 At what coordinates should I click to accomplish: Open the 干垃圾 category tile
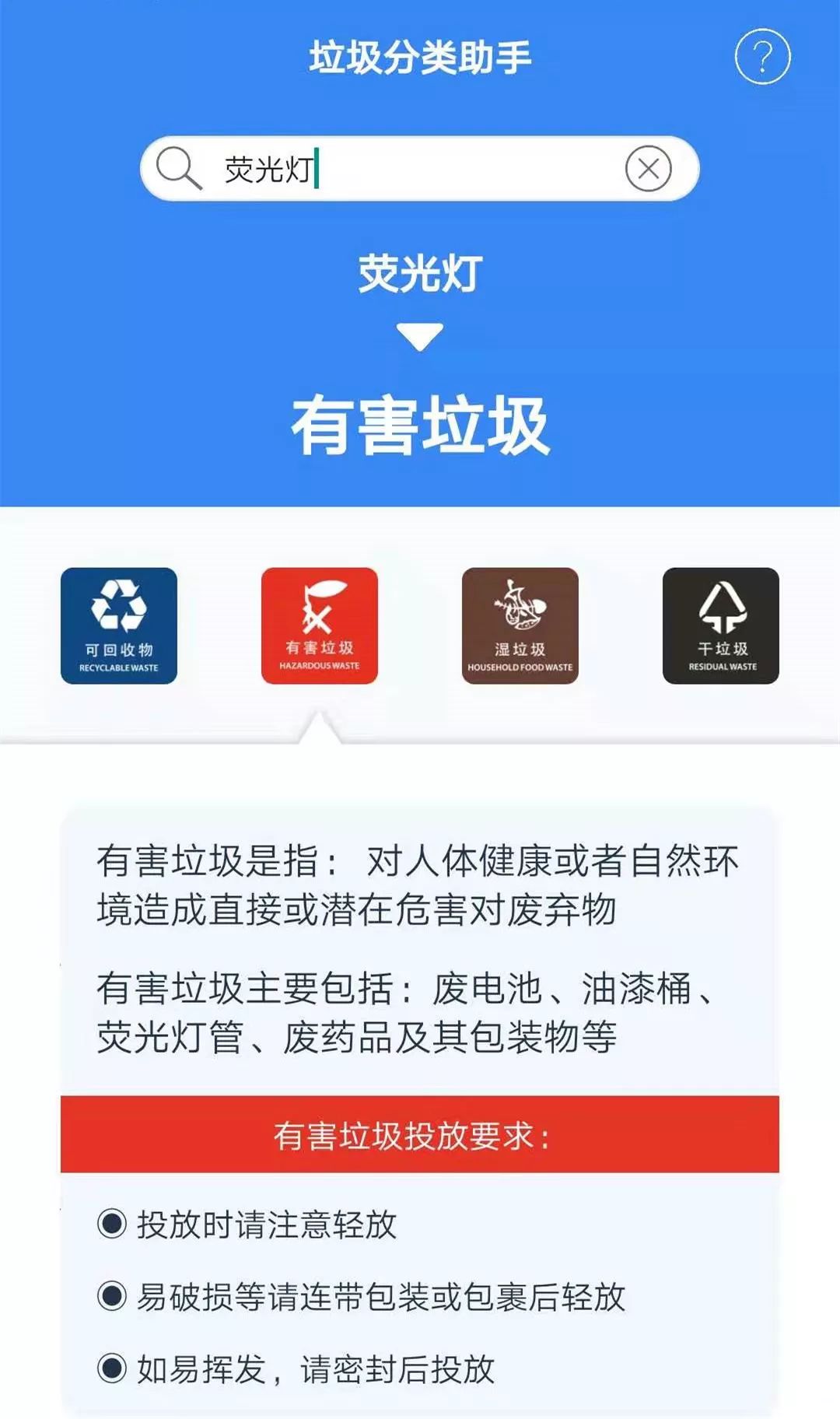[720, 625]
